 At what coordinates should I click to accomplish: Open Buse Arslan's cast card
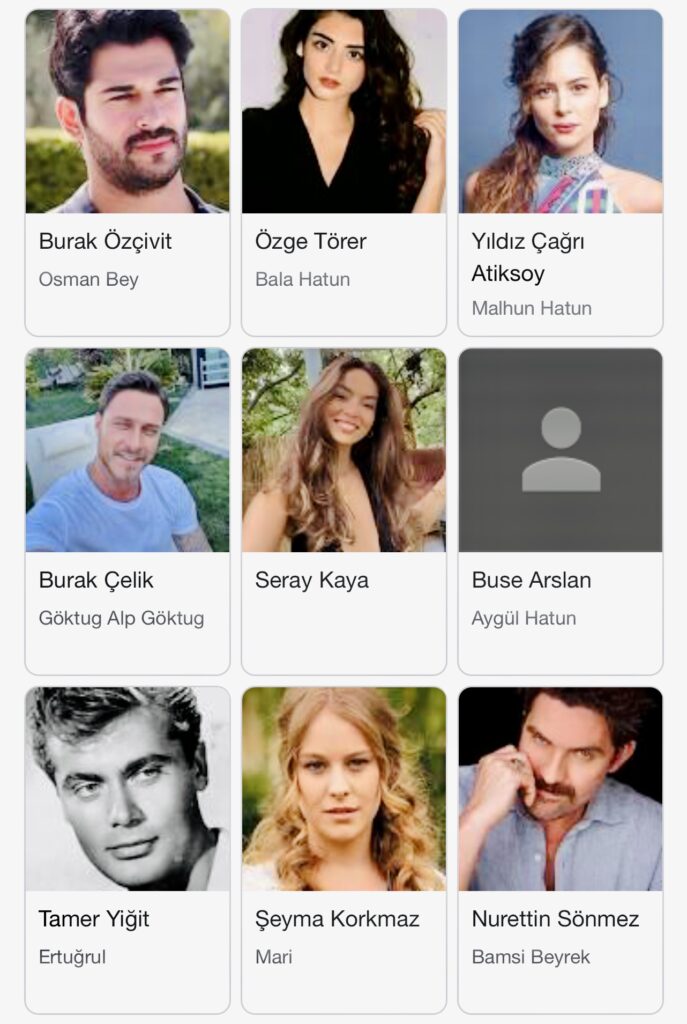pos(560,510)
